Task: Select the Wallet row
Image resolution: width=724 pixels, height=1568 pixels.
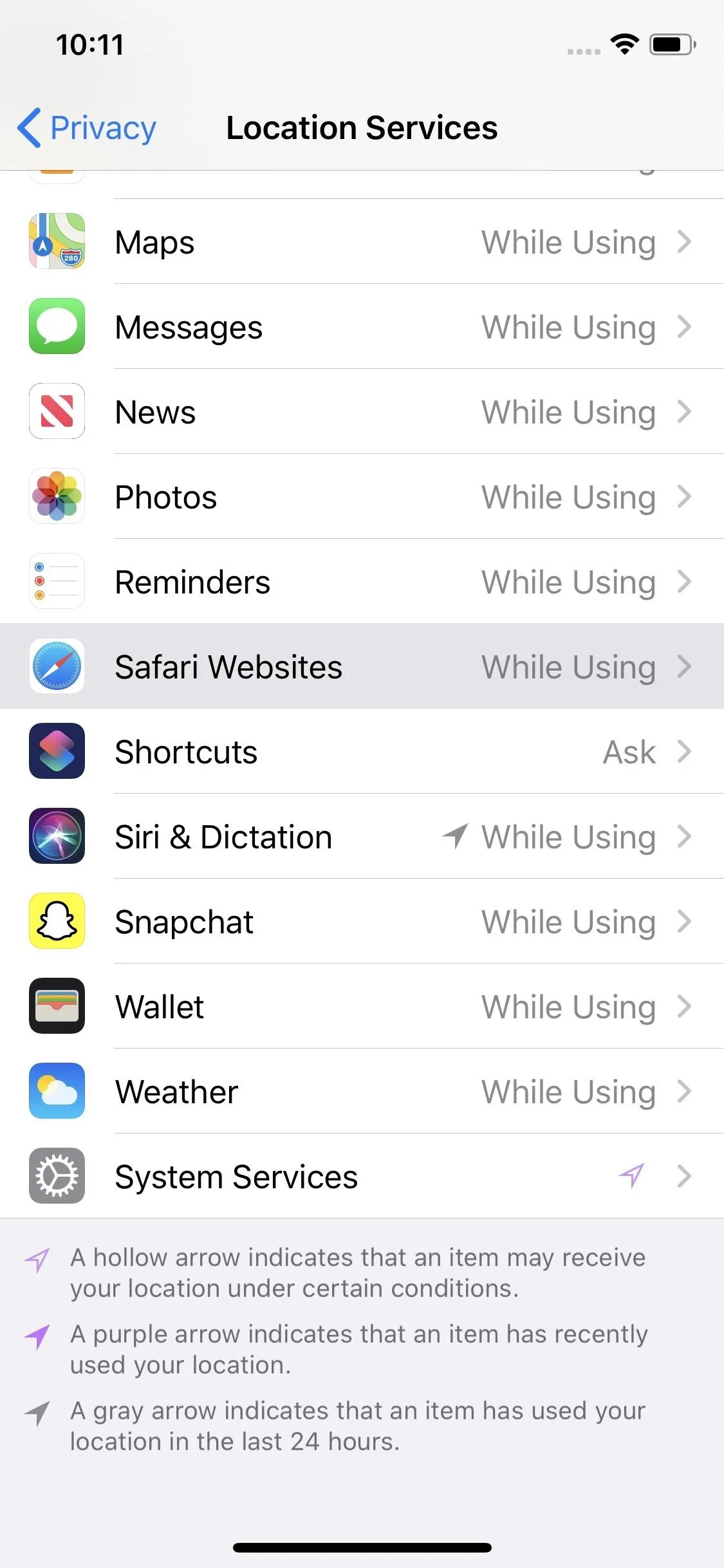Action: click(362, 1006)
